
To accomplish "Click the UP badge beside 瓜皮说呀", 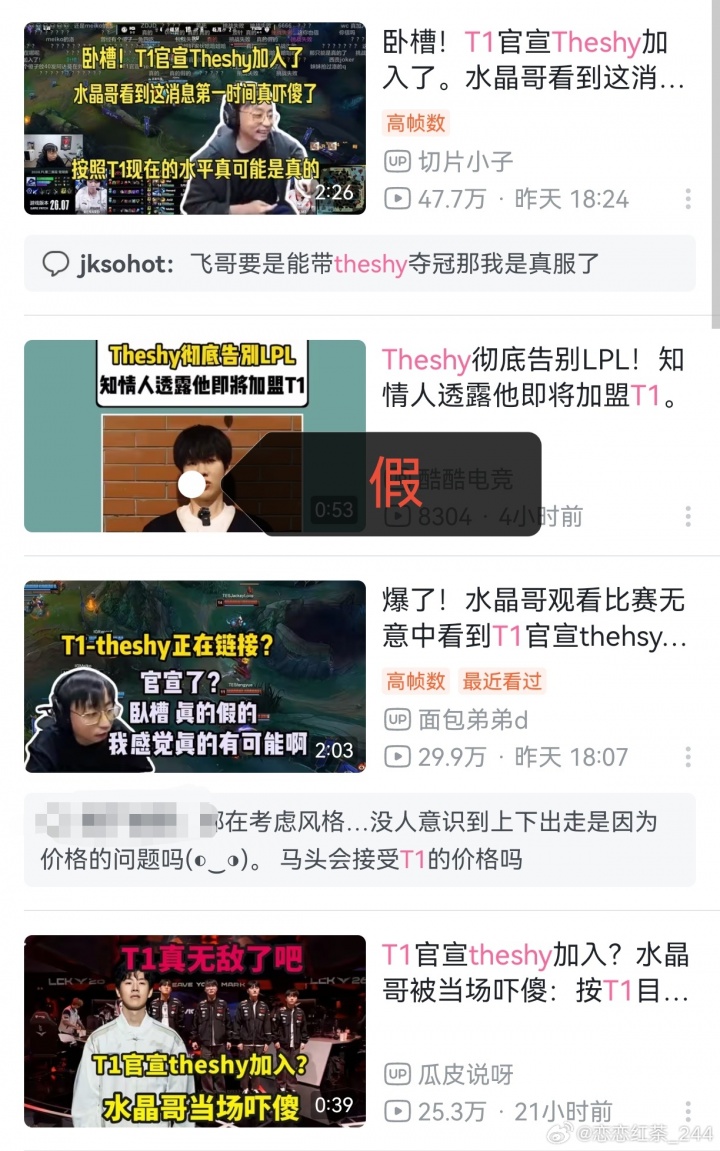I will 398,1075.
